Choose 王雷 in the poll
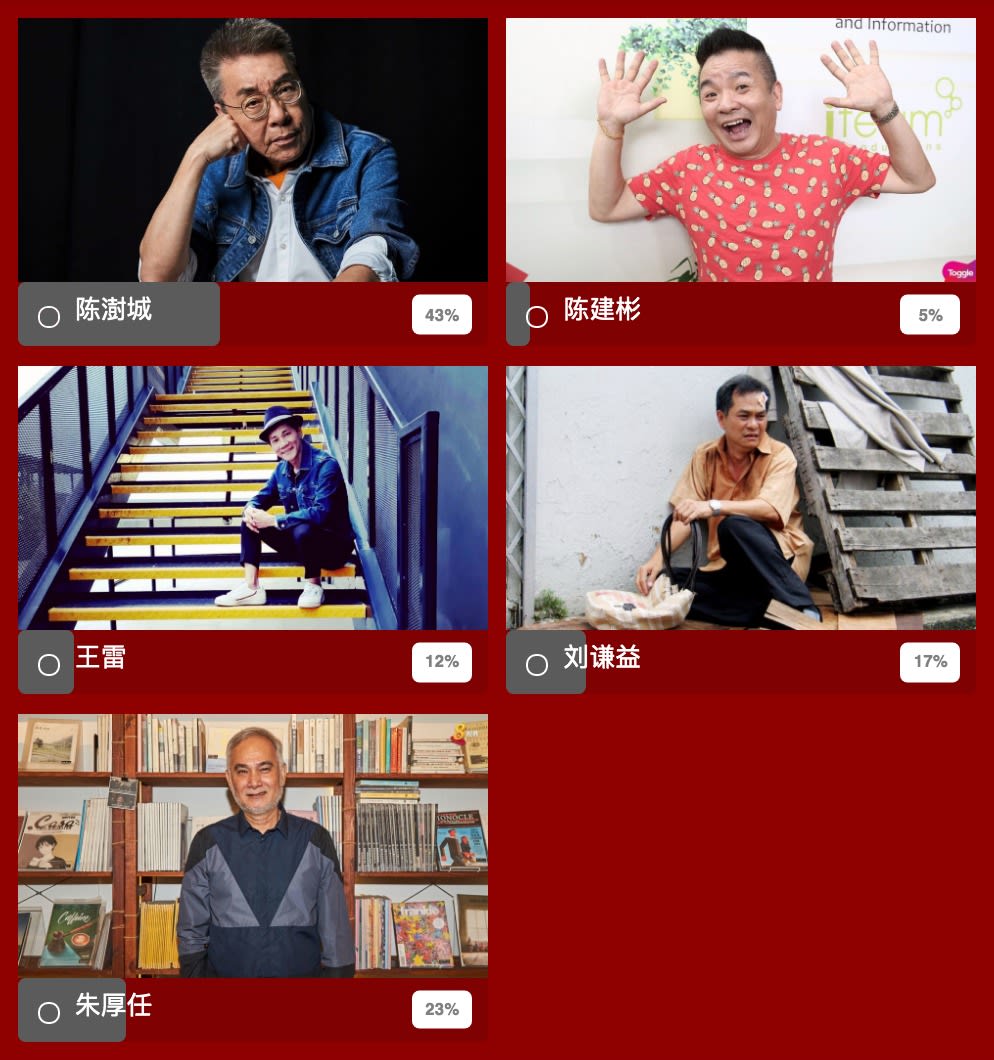994x1060 pixels. [49, 665]
